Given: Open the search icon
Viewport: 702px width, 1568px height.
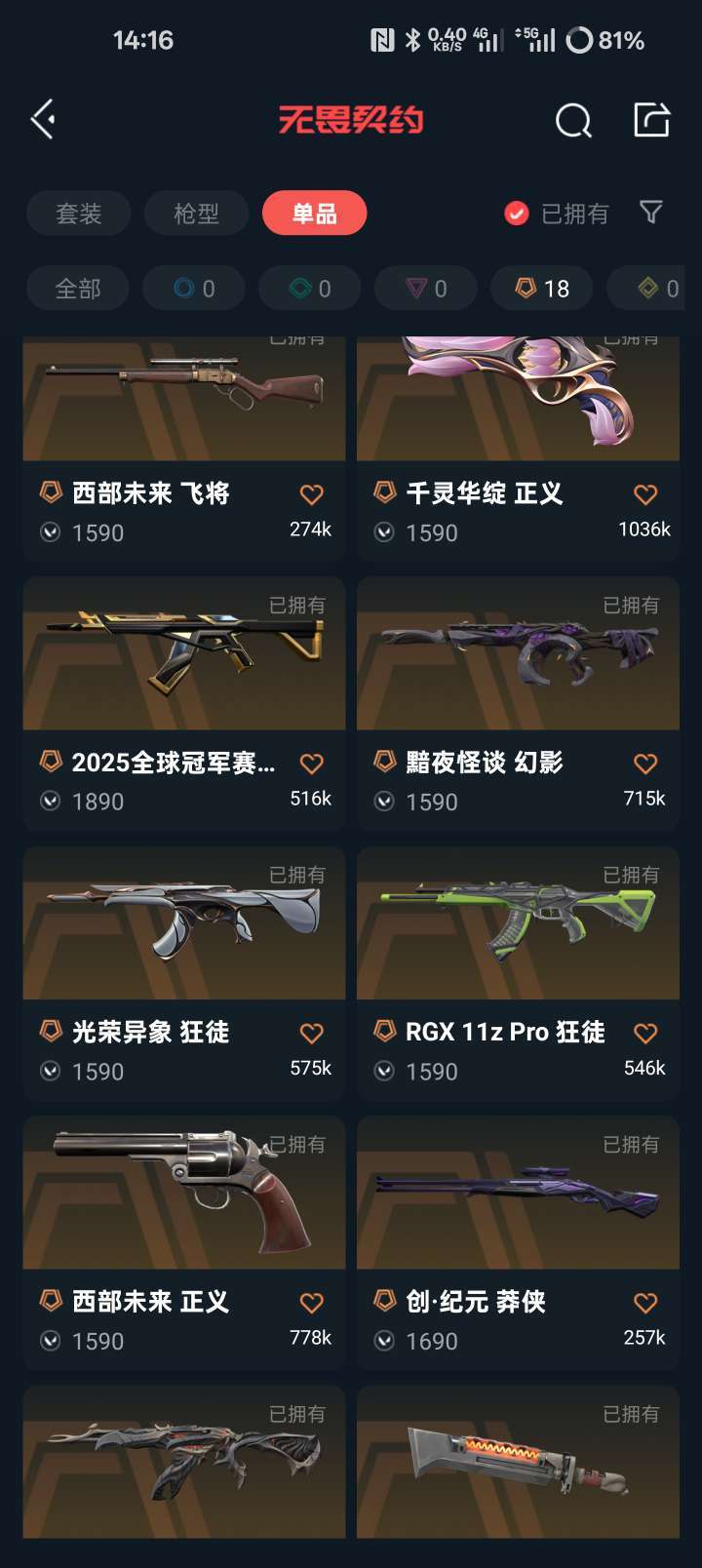Looking at the screenshot, I should (x=573, y=121).
